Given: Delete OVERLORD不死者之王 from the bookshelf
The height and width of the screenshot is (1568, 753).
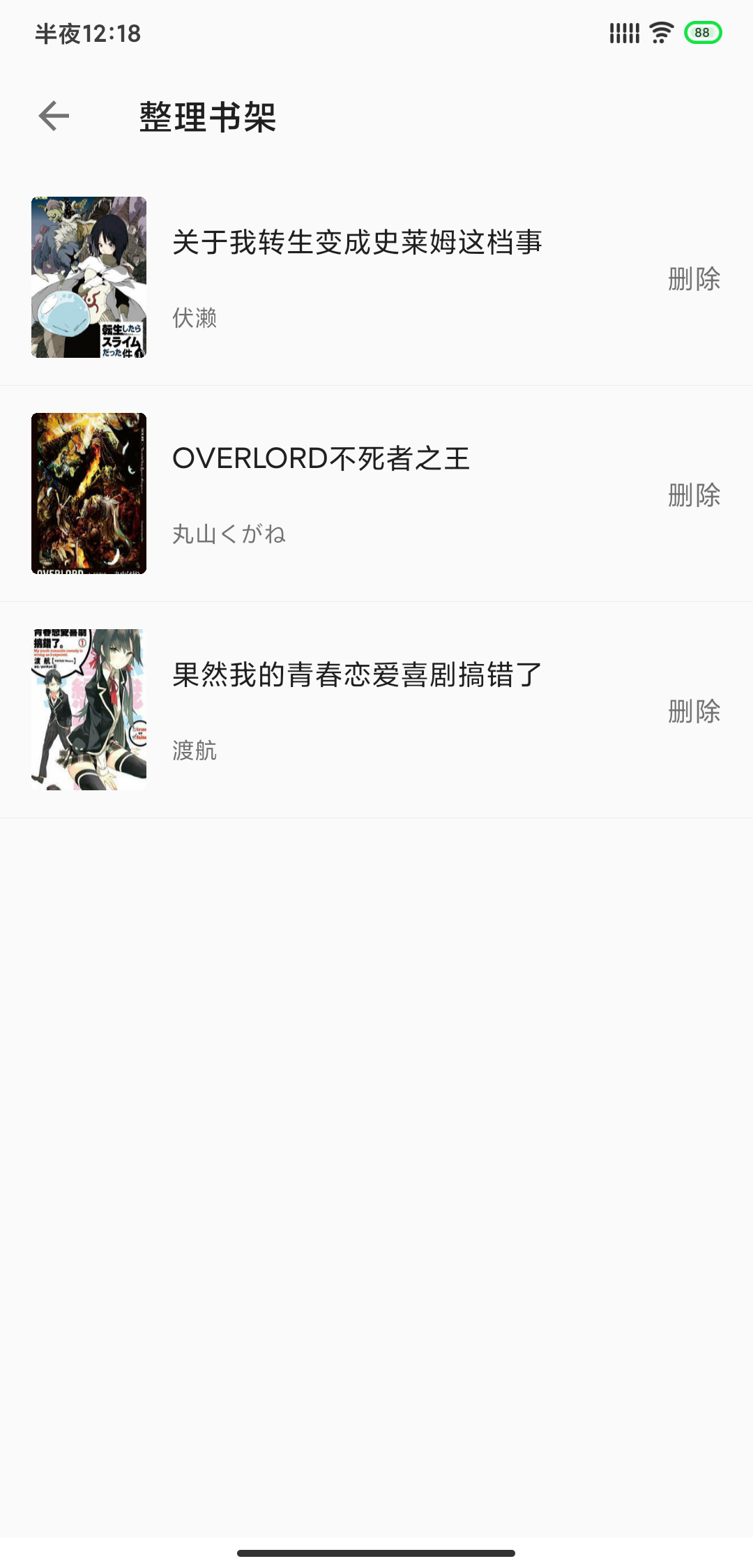Looking at the screenshot, I should [694, 495].
